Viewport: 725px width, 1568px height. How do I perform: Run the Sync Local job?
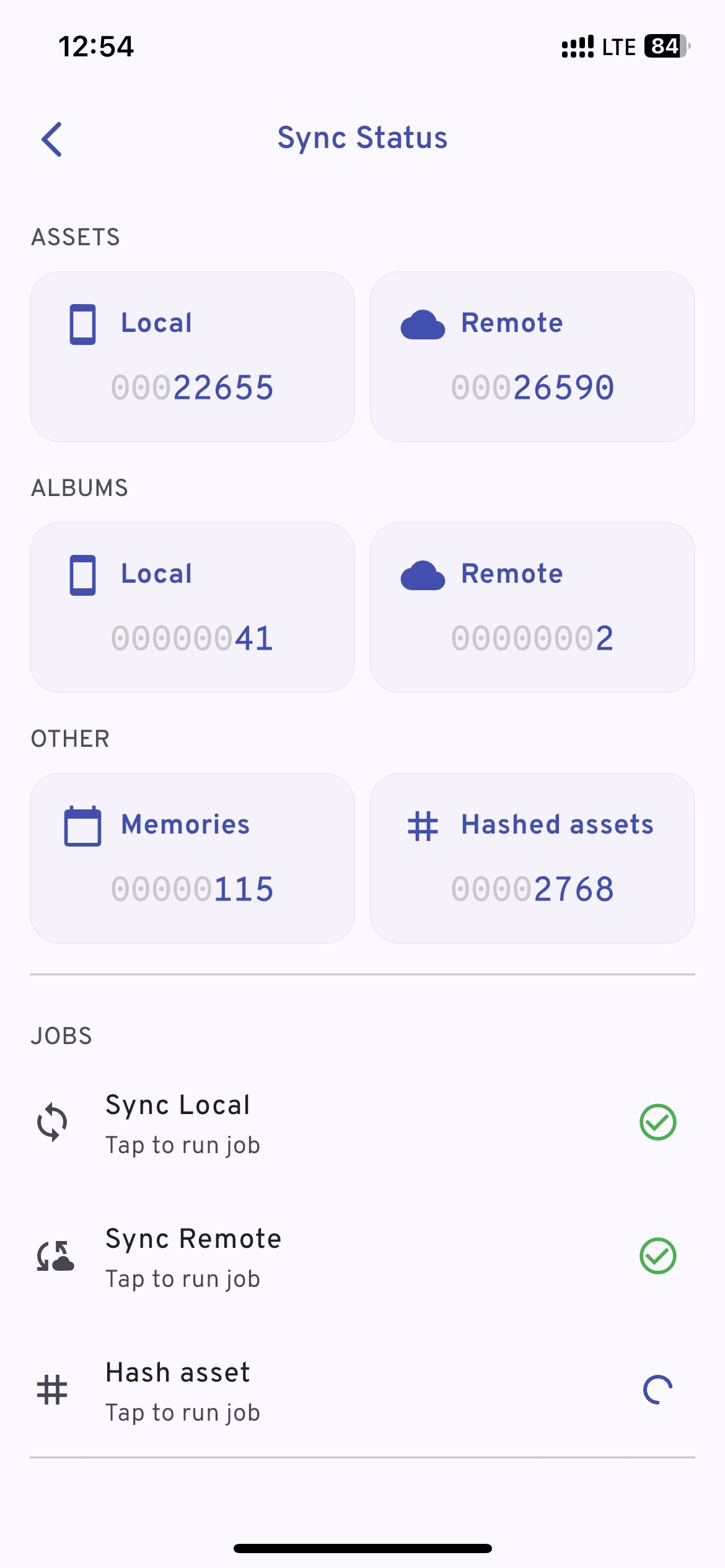coord(182,1123)
